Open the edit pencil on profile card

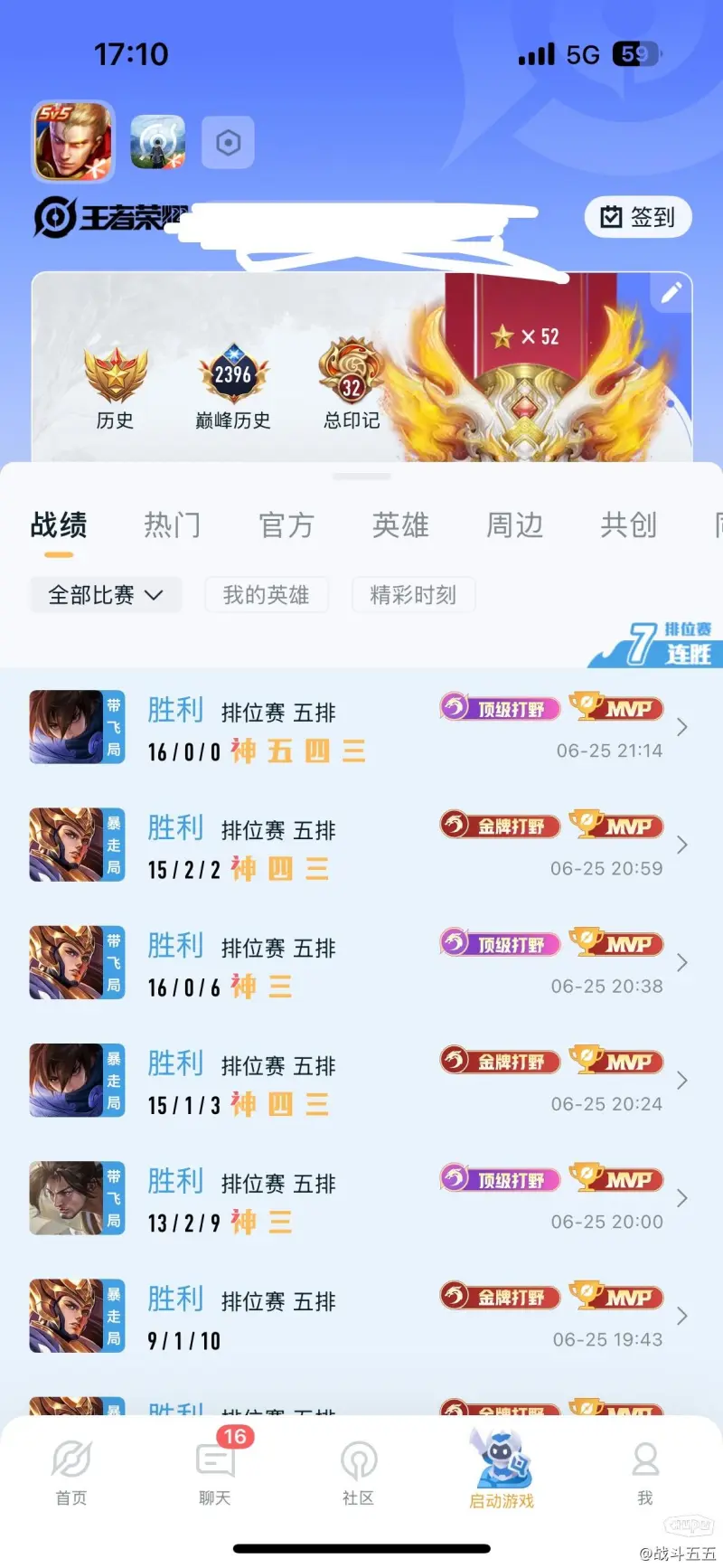671,293
